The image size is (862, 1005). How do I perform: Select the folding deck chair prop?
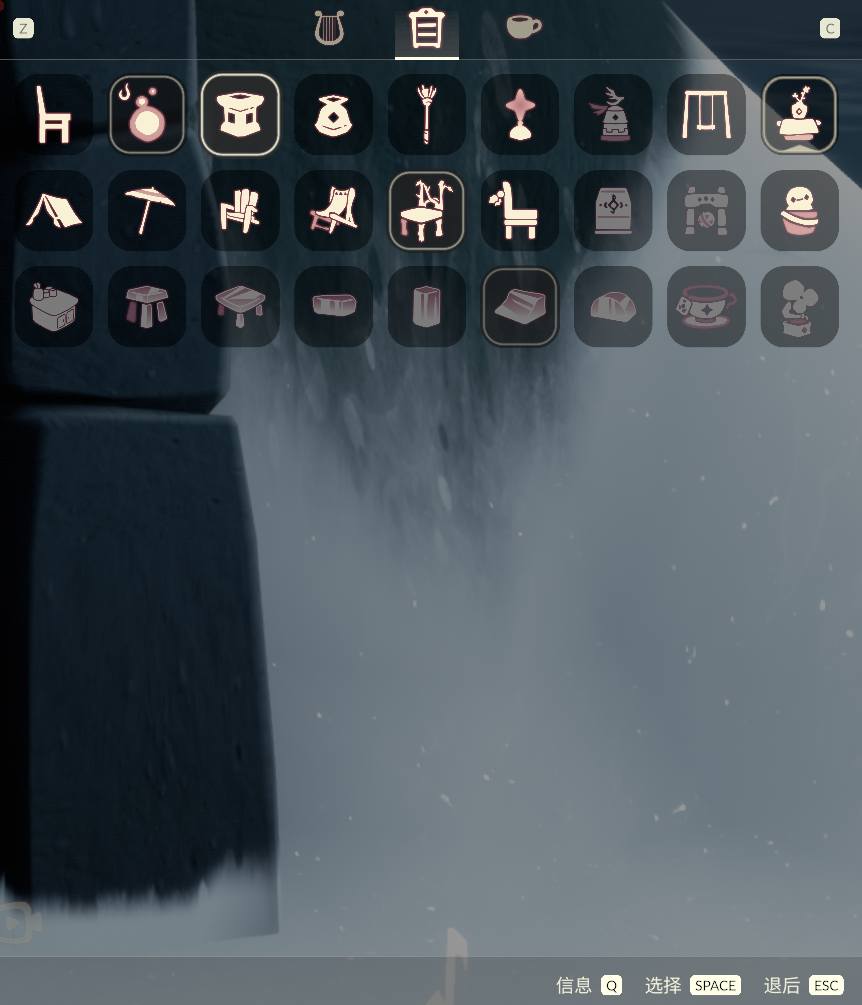333,211
